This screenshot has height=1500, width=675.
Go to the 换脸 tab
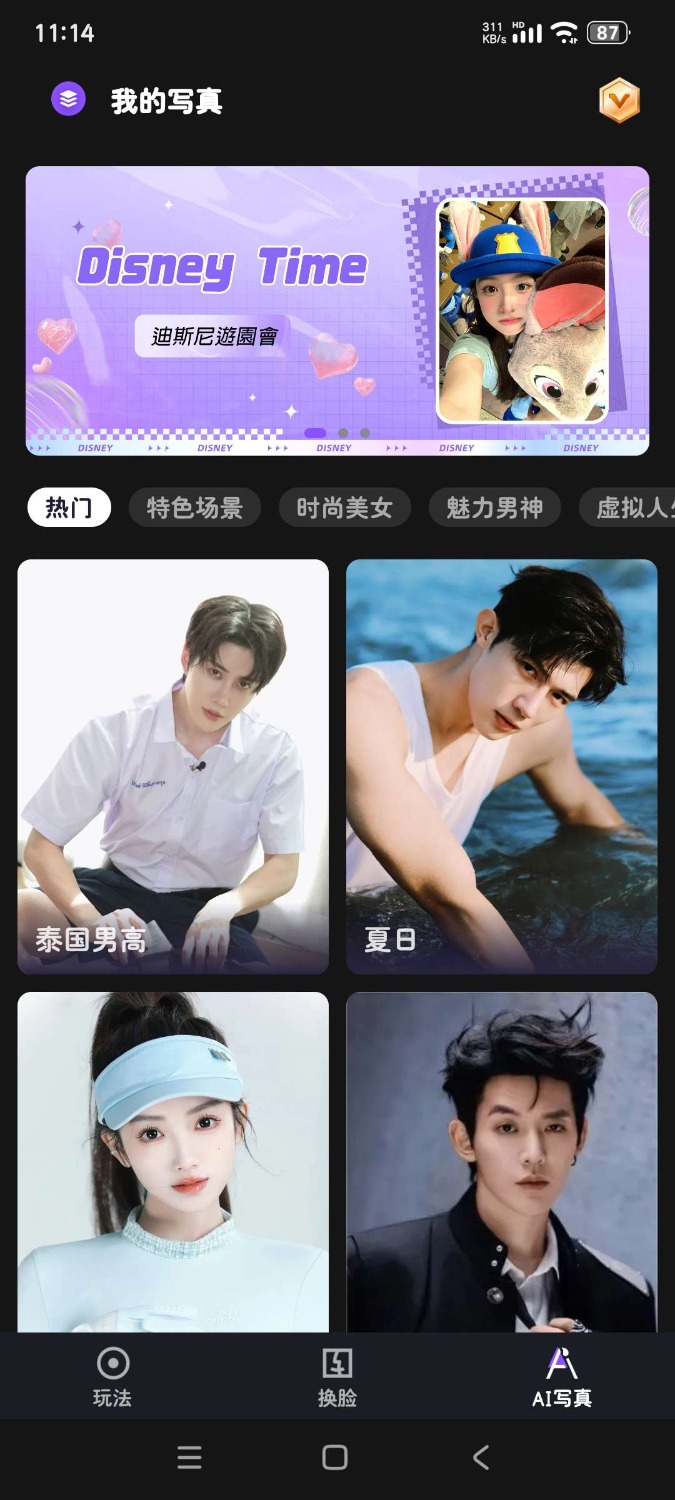tap(337, 1376)
